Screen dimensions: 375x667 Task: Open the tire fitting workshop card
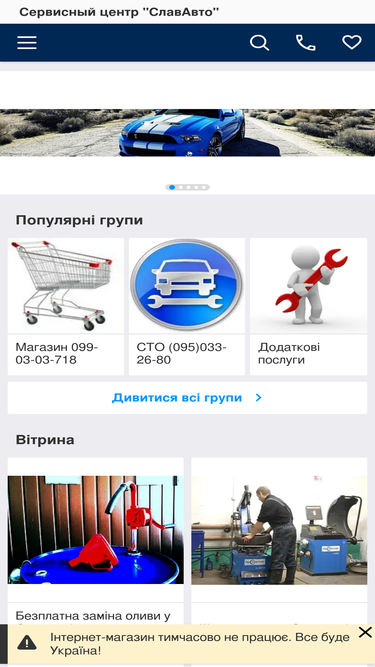(279, 540)
